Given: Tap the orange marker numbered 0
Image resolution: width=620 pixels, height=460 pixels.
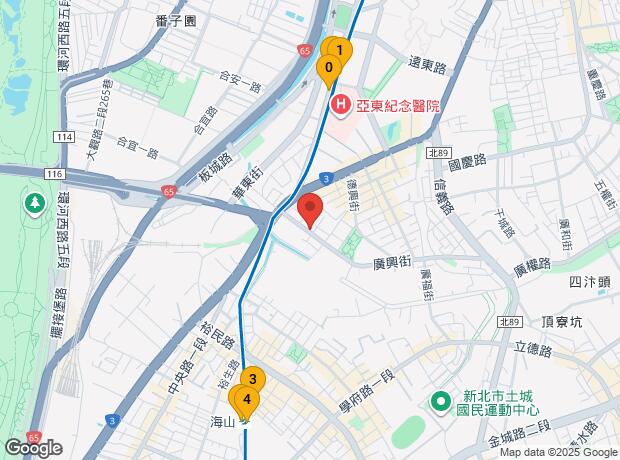Looking at the screenshot, I should 327,69.
